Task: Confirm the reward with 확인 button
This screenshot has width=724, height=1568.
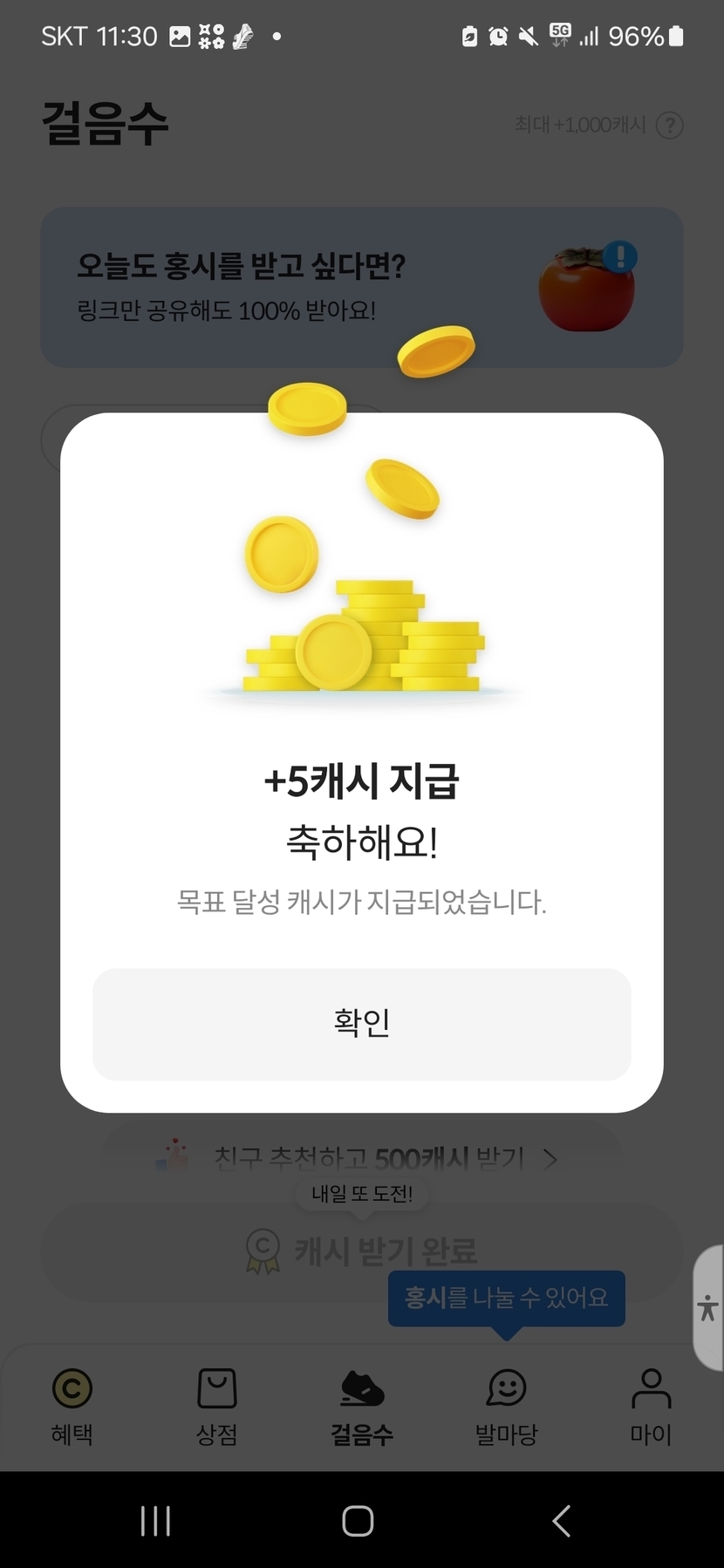Action: coord(361,1024)
